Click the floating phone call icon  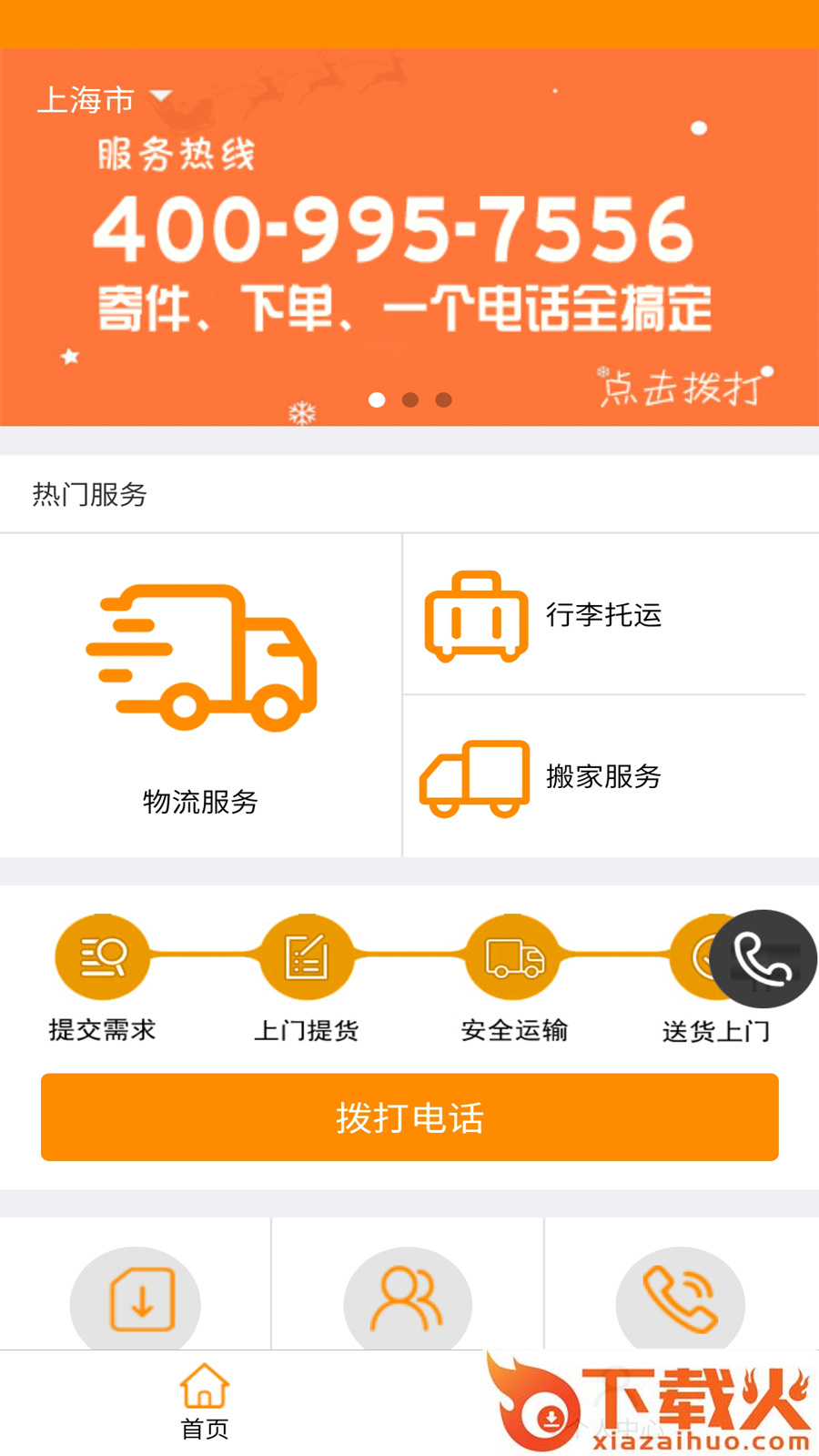[764, 957]
